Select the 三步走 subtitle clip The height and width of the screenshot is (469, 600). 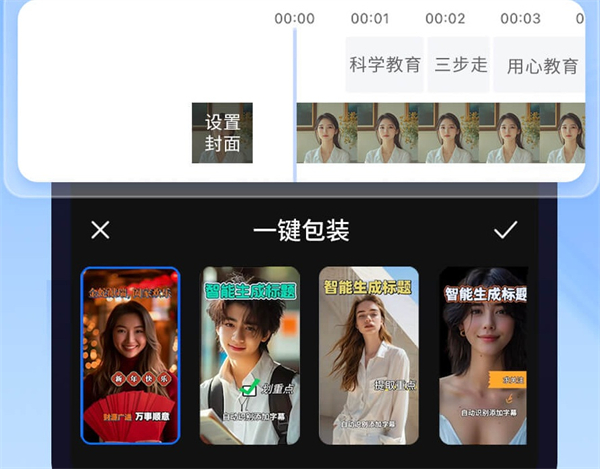[460, 65]
